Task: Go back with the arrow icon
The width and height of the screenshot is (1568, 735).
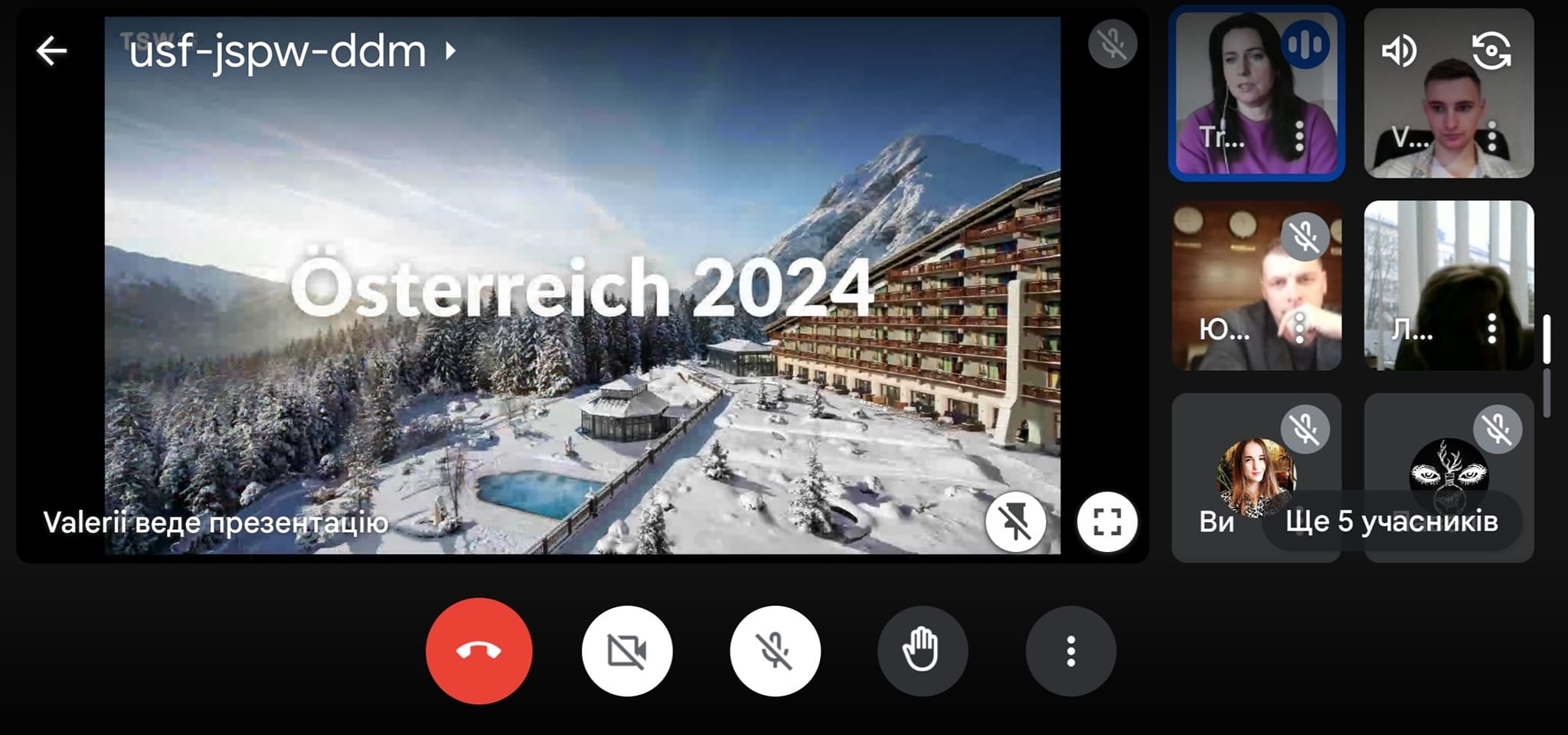Action: (x=51, y=51)
